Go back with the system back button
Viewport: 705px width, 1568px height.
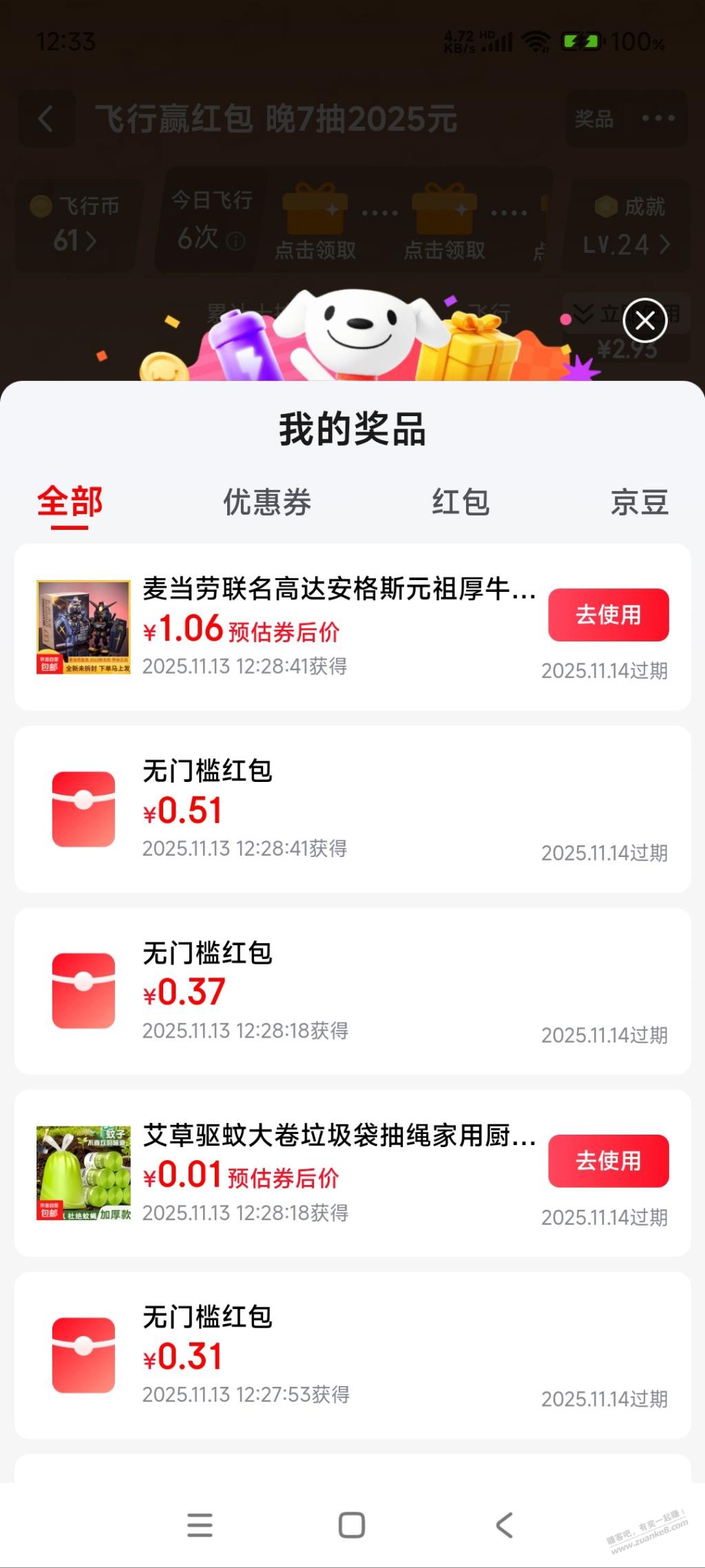[504, 1525]
